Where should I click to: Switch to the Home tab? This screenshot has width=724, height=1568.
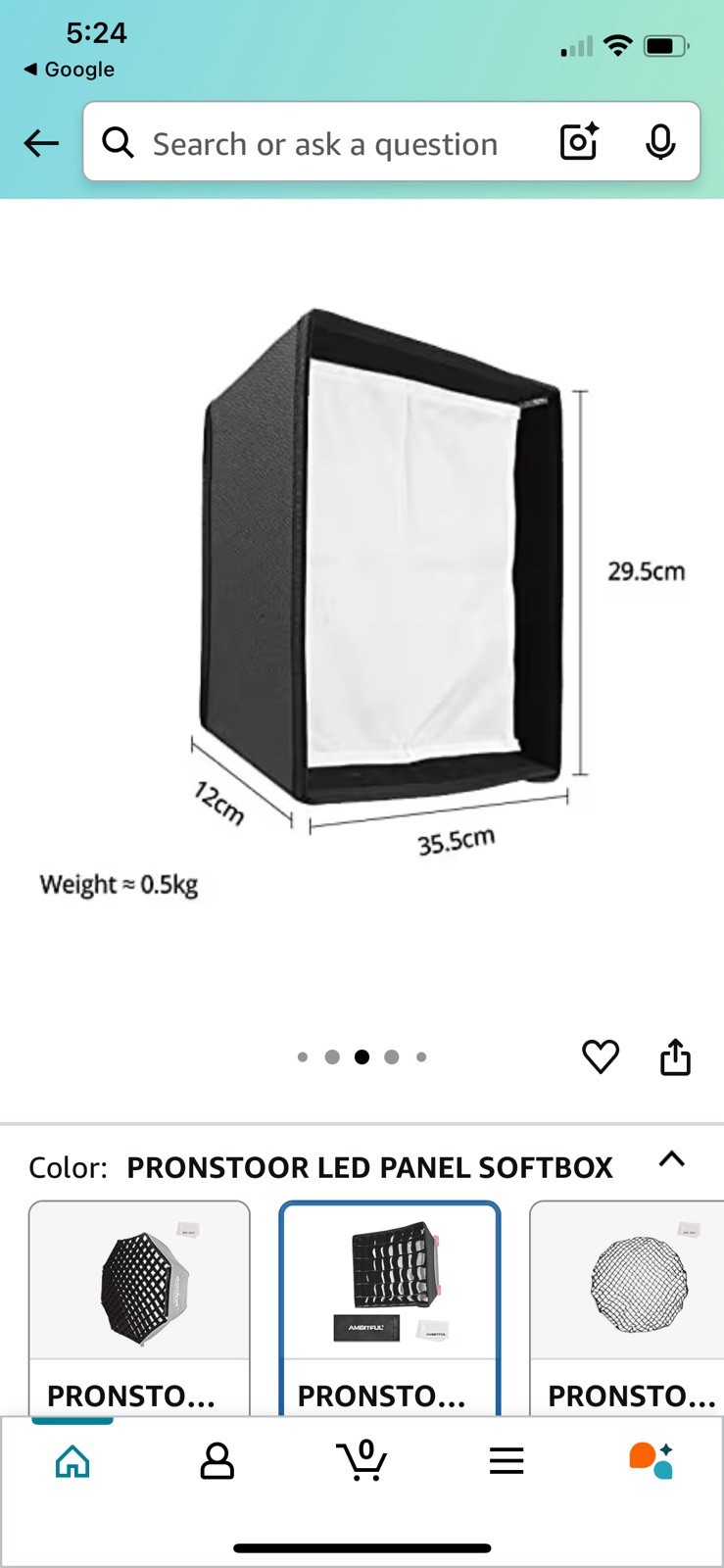tap(72, 1461)
